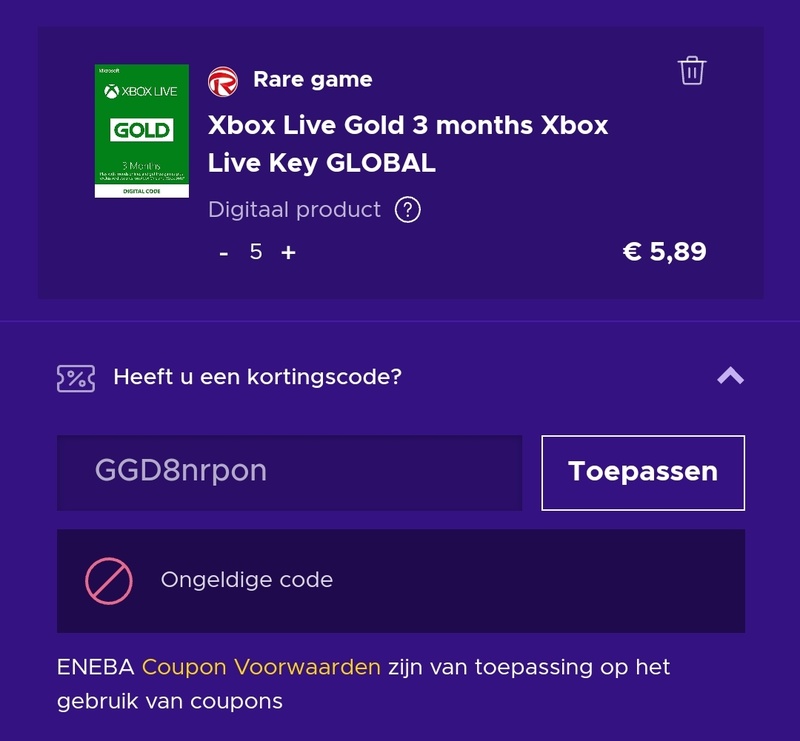
Task: Open the Xbox Live Gold product image
Action: tap(142, 131)
